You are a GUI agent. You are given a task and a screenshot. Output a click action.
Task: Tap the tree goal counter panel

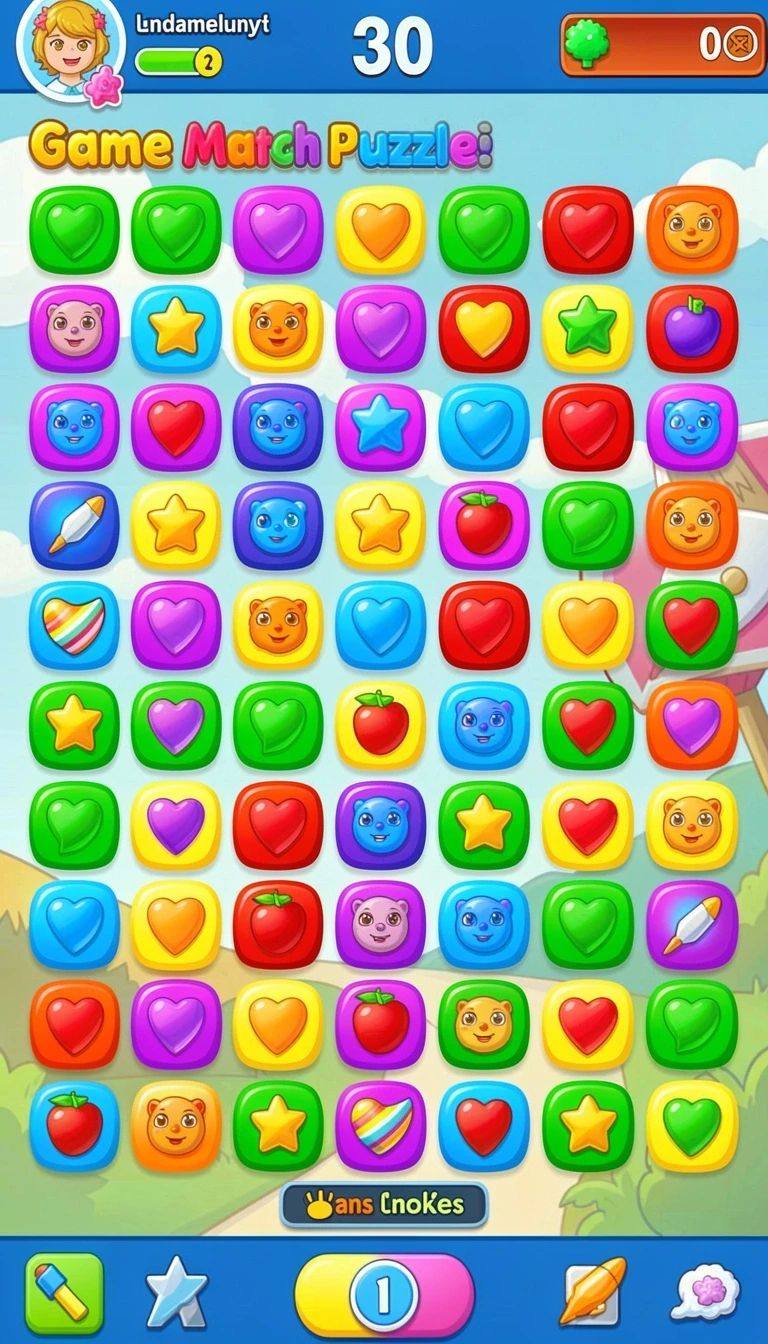pos(662,44)
